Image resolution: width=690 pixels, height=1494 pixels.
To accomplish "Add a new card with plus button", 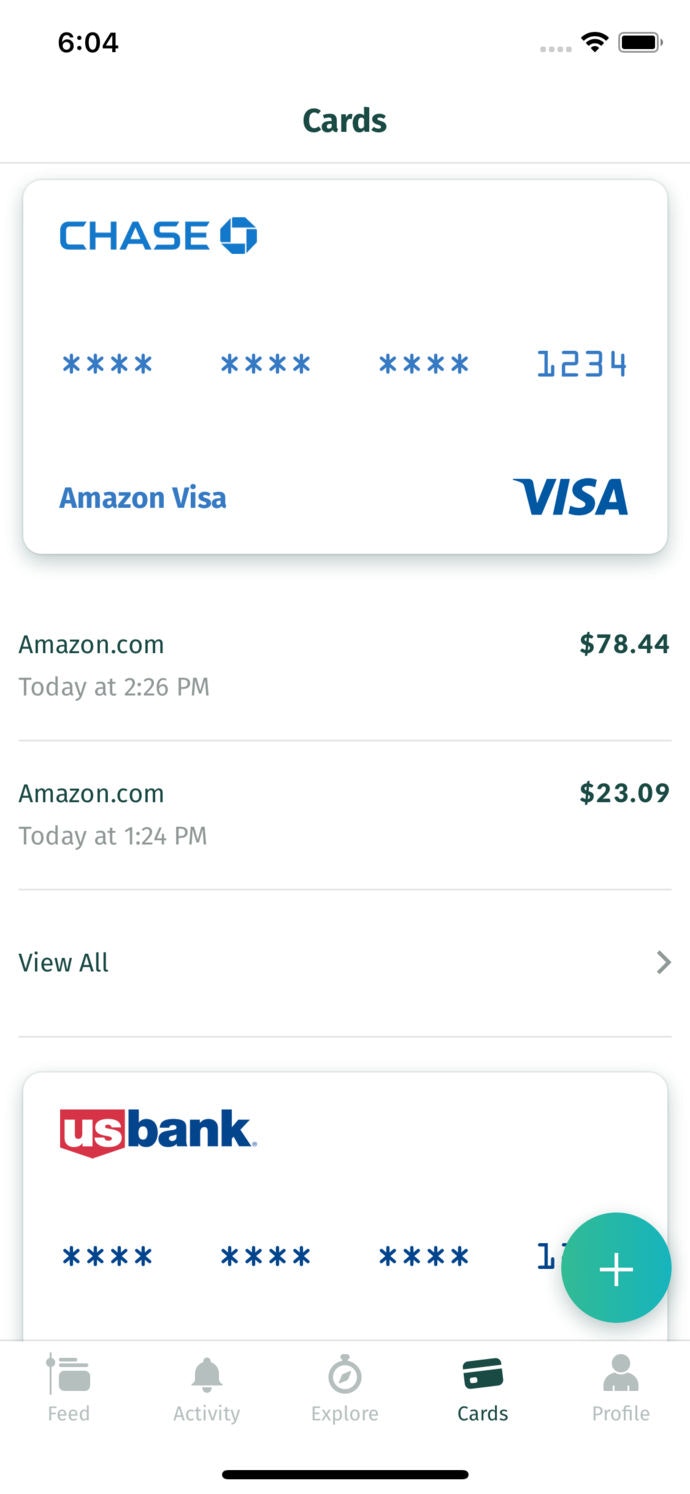I will pyautogui.click(x=616, y=1268).
